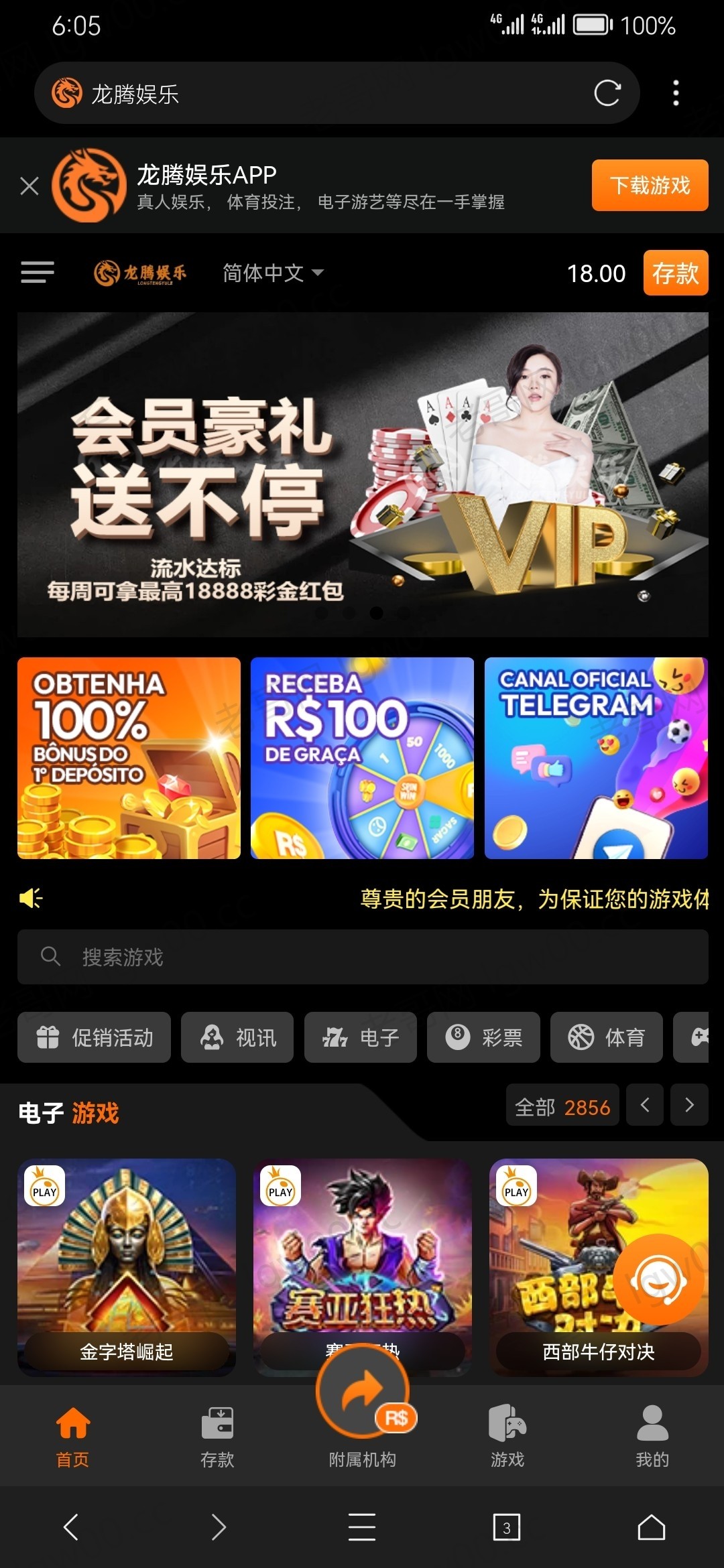Image resolution: width=724 pixels, height=1568 pixels.
Task: Focus the 搜索游戏 search box
Action: [x=362, y=957]
